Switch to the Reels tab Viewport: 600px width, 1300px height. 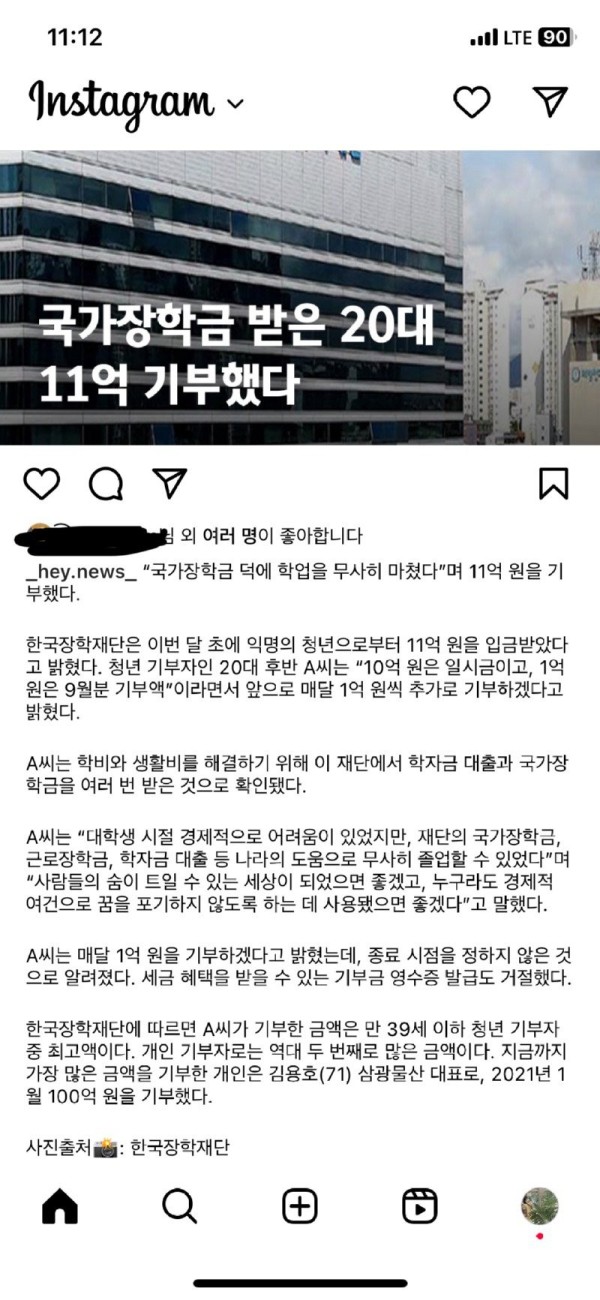[419, 1207]
